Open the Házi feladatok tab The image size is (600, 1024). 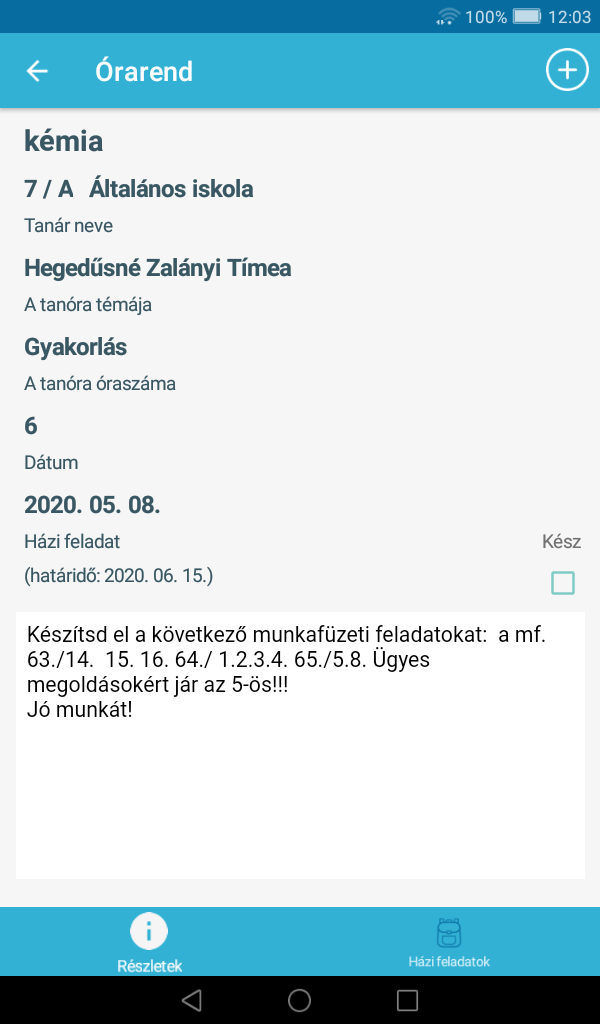tap(449, 942)
